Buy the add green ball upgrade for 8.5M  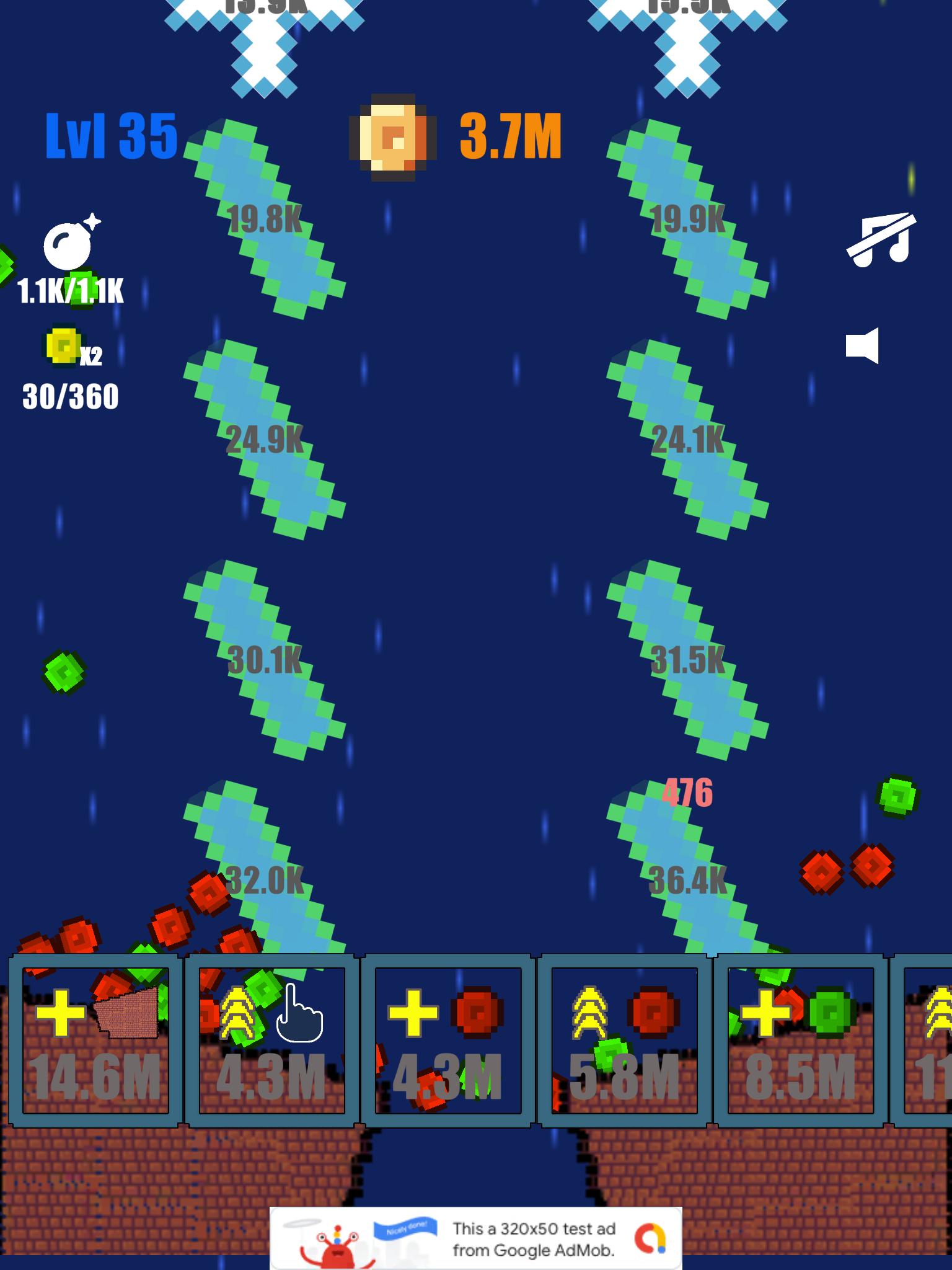tap(800, 1041)
